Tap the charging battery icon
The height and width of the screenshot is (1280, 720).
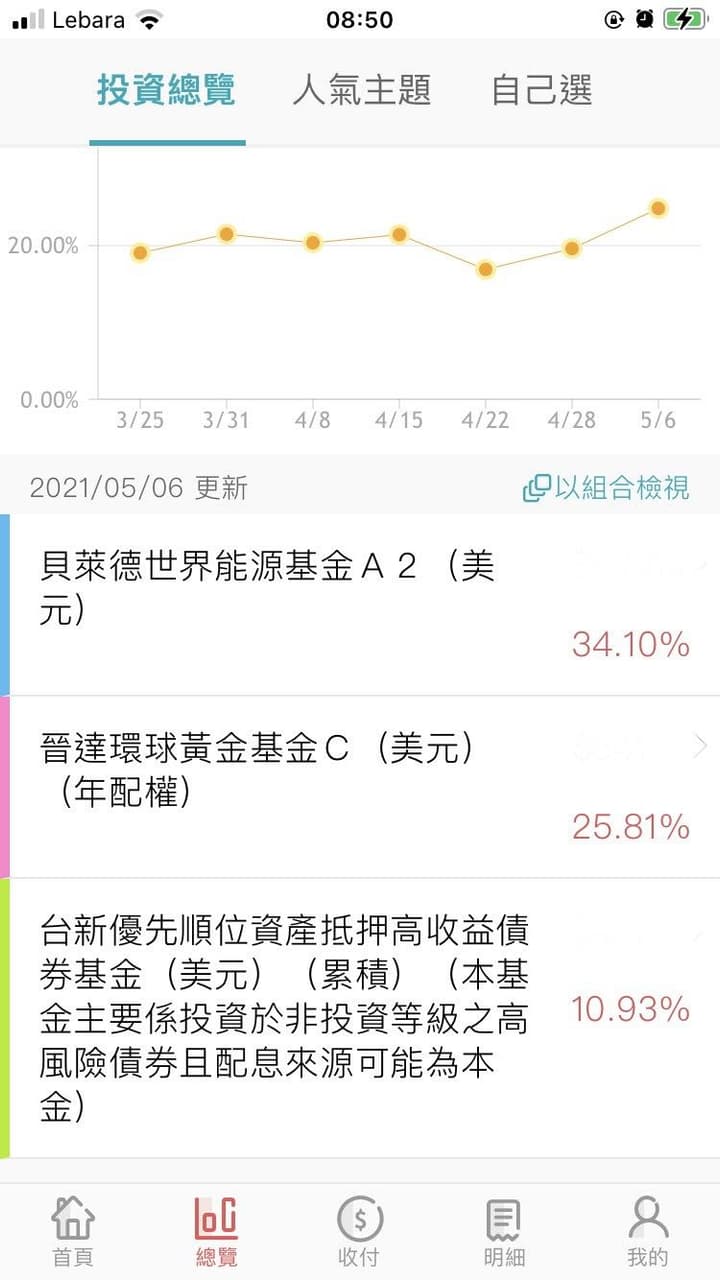point(682,17)
